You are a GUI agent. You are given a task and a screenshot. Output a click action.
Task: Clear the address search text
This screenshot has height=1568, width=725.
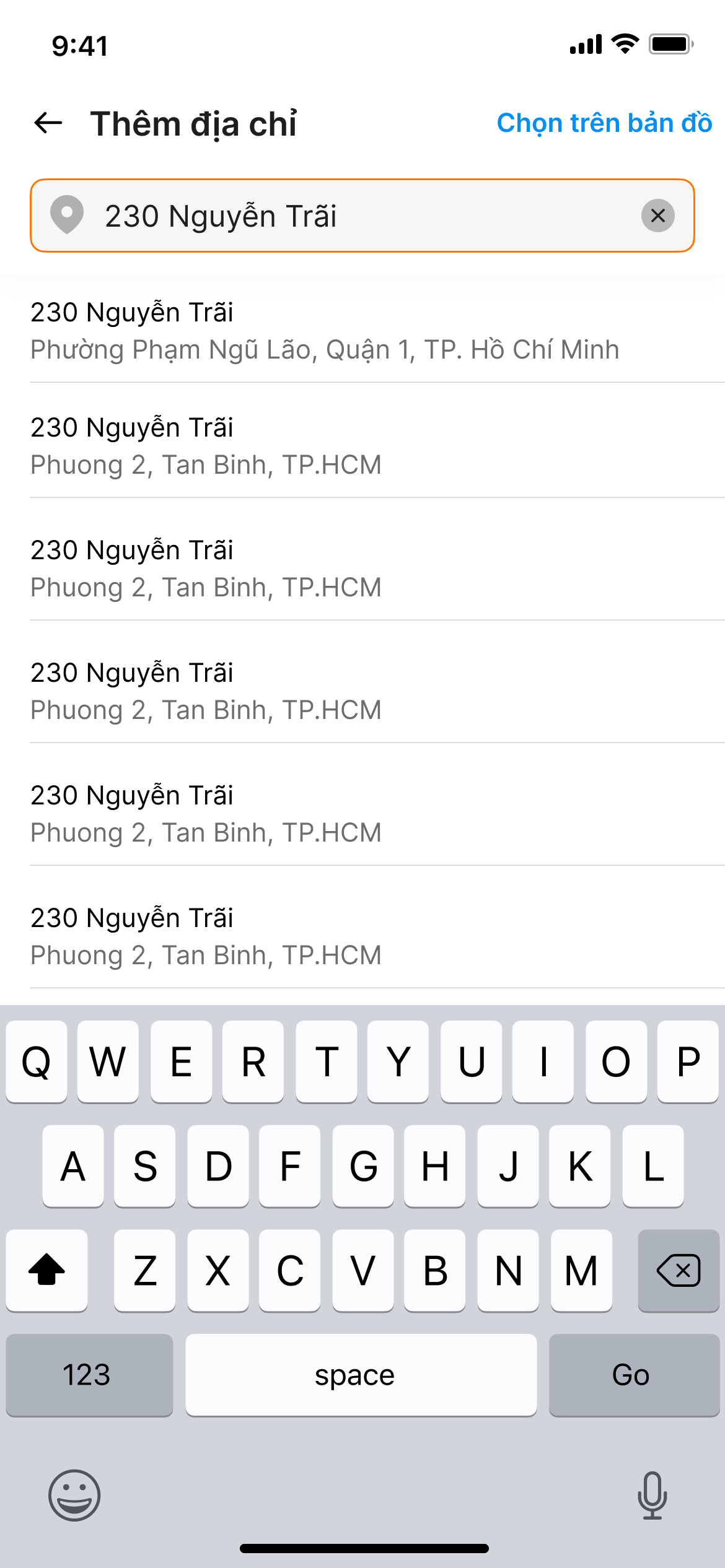coord(657,216)
